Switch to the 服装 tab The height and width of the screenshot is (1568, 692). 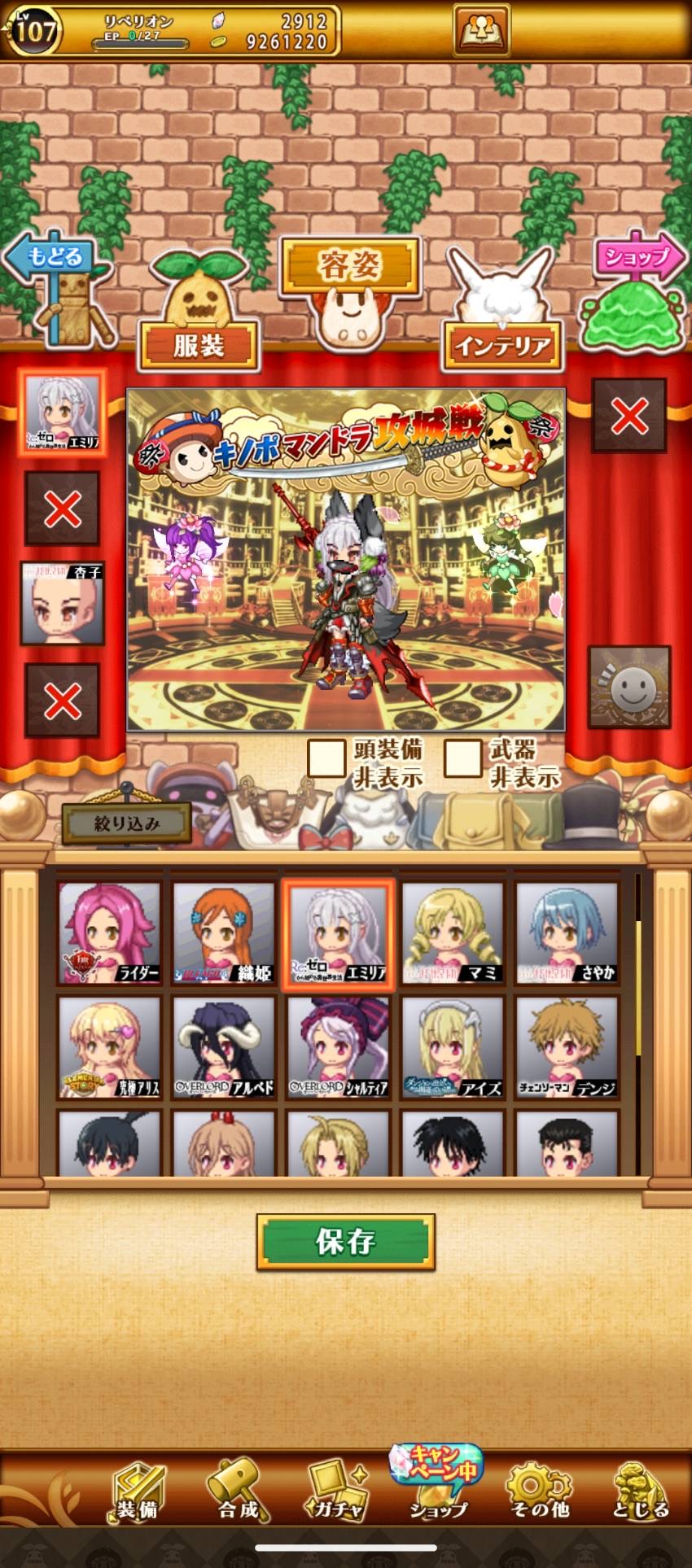[199, 346]
